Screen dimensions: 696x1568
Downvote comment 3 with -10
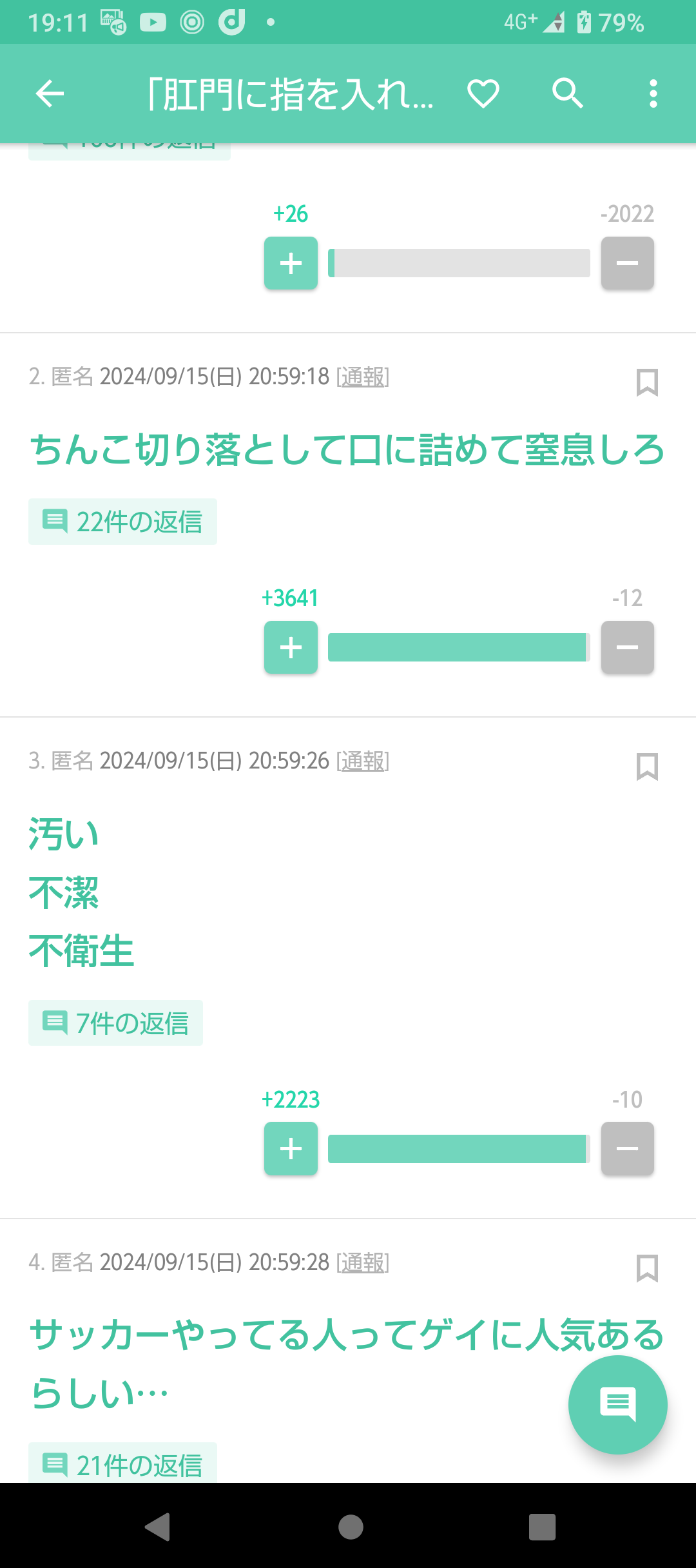click(x=628, y=1149)
